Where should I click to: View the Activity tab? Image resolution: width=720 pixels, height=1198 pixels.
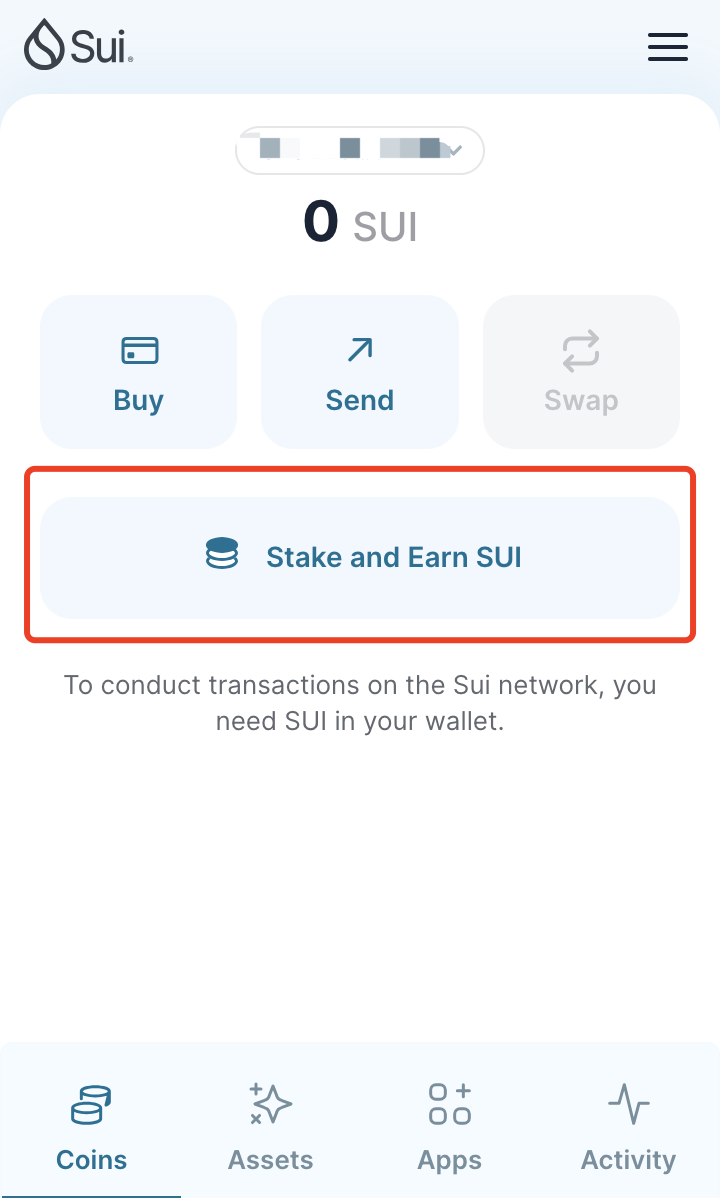tap(628, 1128)
